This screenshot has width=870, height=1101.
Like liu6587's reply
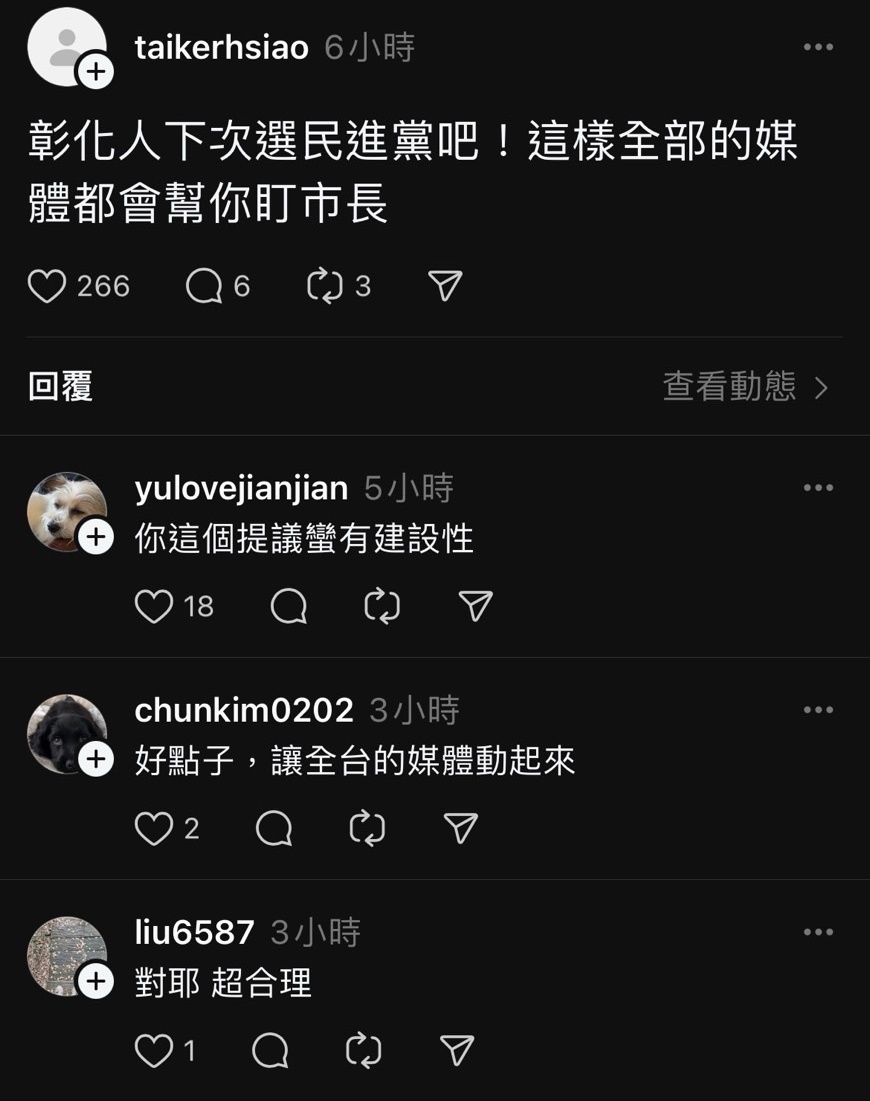[154, 1051]
